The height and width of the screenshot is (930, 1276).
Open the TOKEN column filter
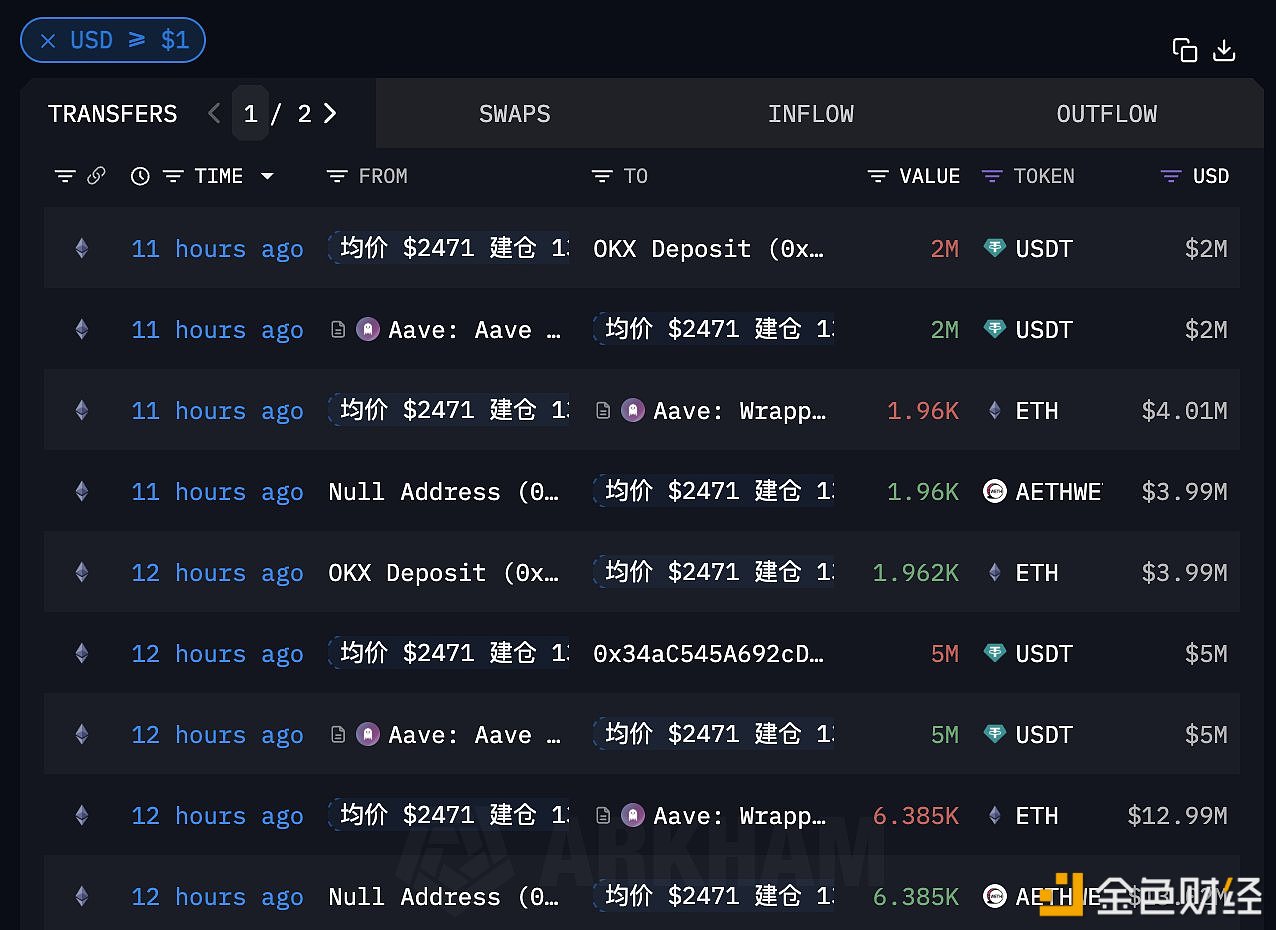click(992, 176)
